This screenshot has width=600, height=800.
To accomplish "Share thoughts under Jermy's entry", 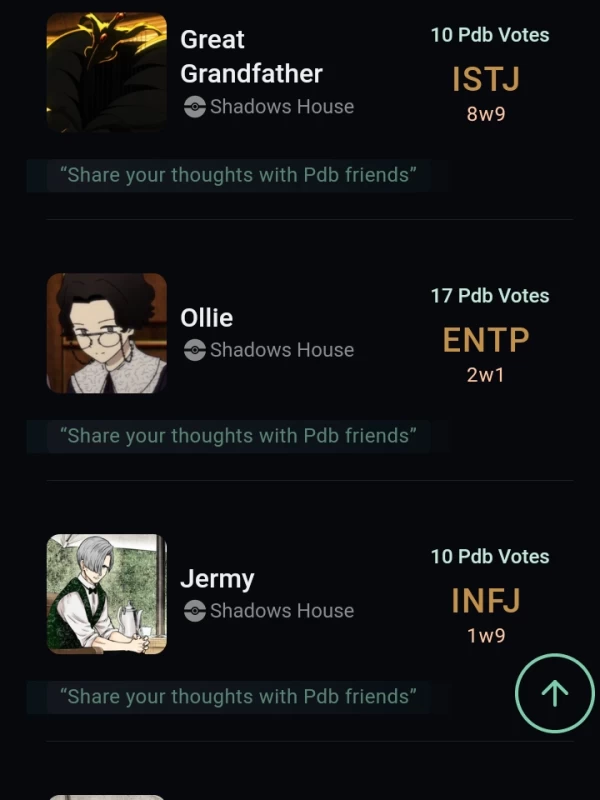I will tap(238, 697).
